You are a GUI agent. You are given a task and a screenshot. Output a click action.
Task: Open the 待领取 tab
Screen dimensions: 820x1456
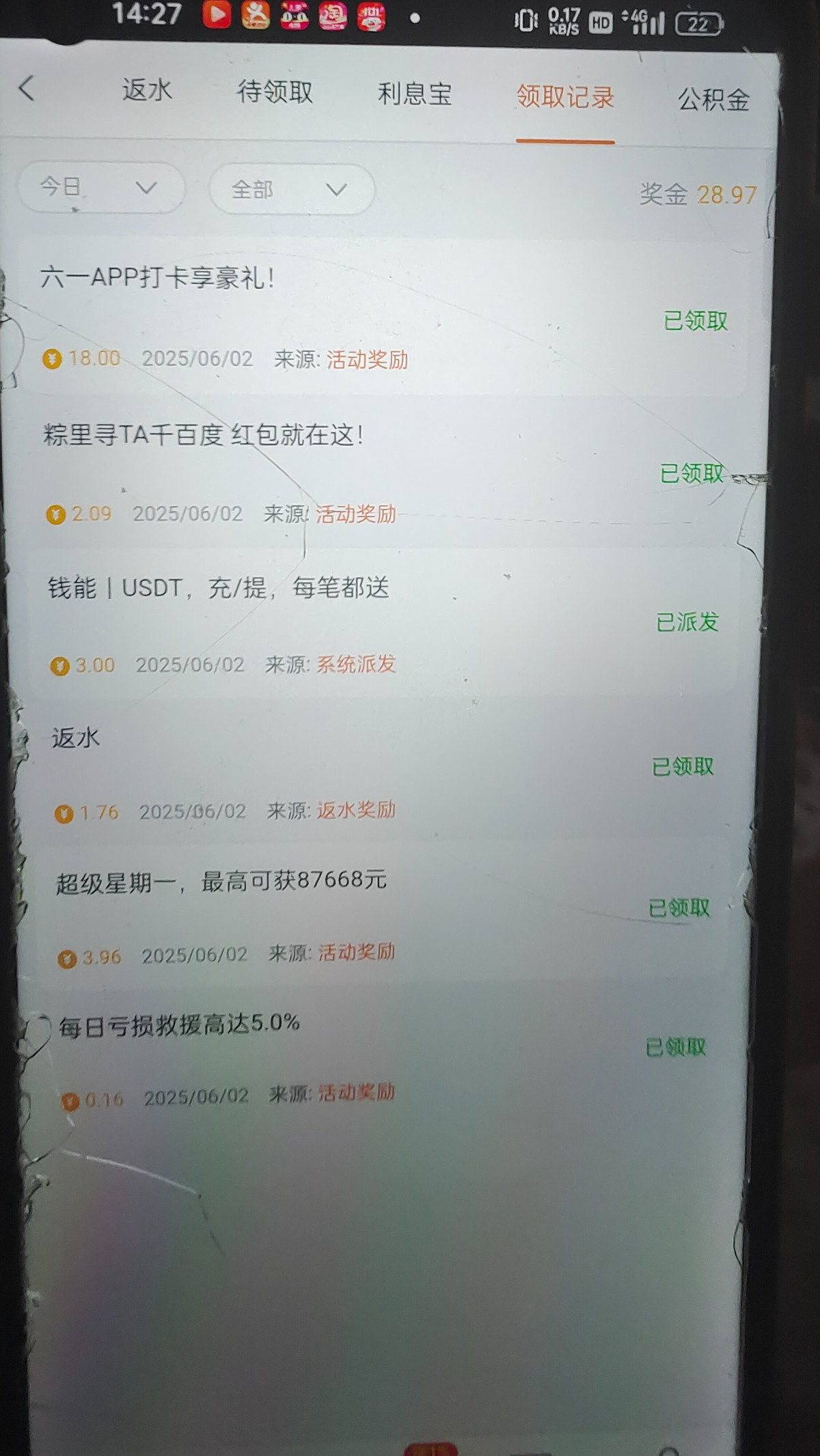point(275,92)
